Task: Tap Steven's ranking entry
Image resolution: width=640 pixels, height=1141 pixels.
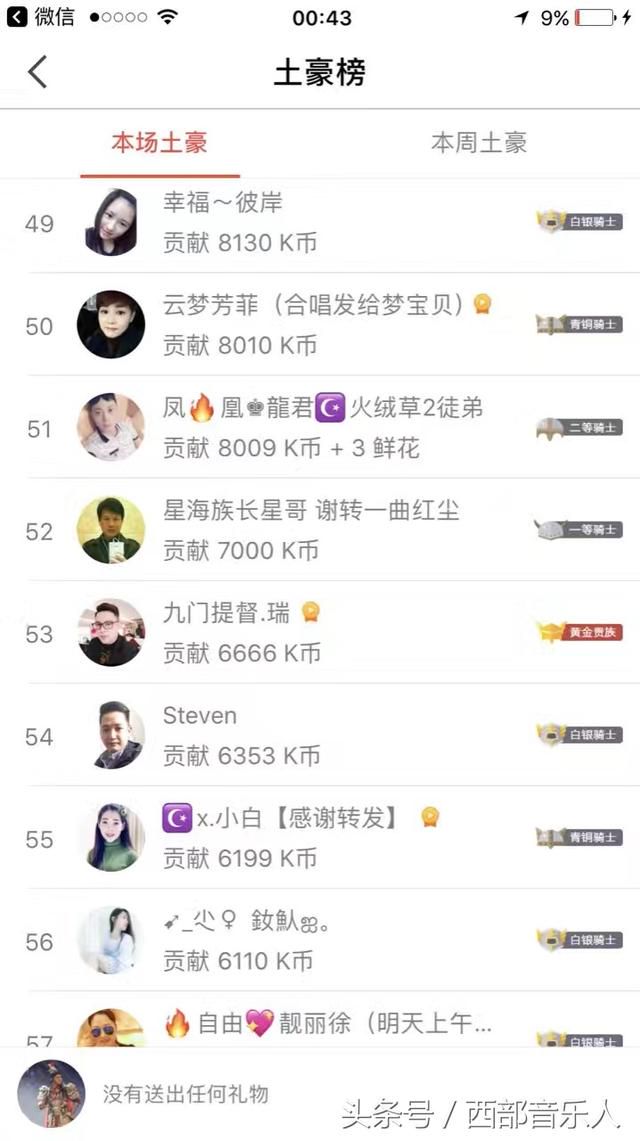Action: click(x=320, y=735)
